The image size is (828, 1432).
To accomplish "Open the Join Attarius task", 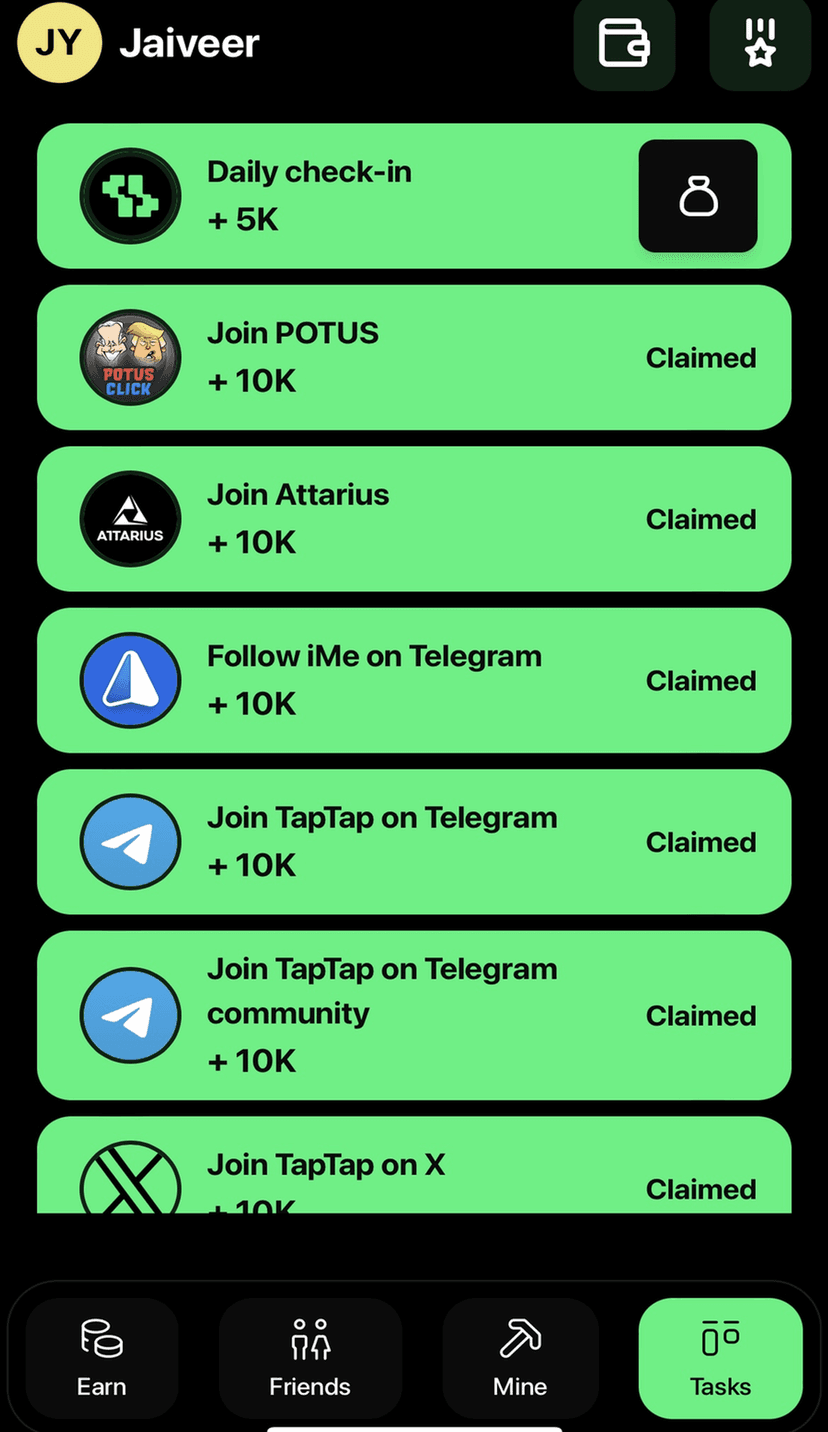I will point(414,519).
